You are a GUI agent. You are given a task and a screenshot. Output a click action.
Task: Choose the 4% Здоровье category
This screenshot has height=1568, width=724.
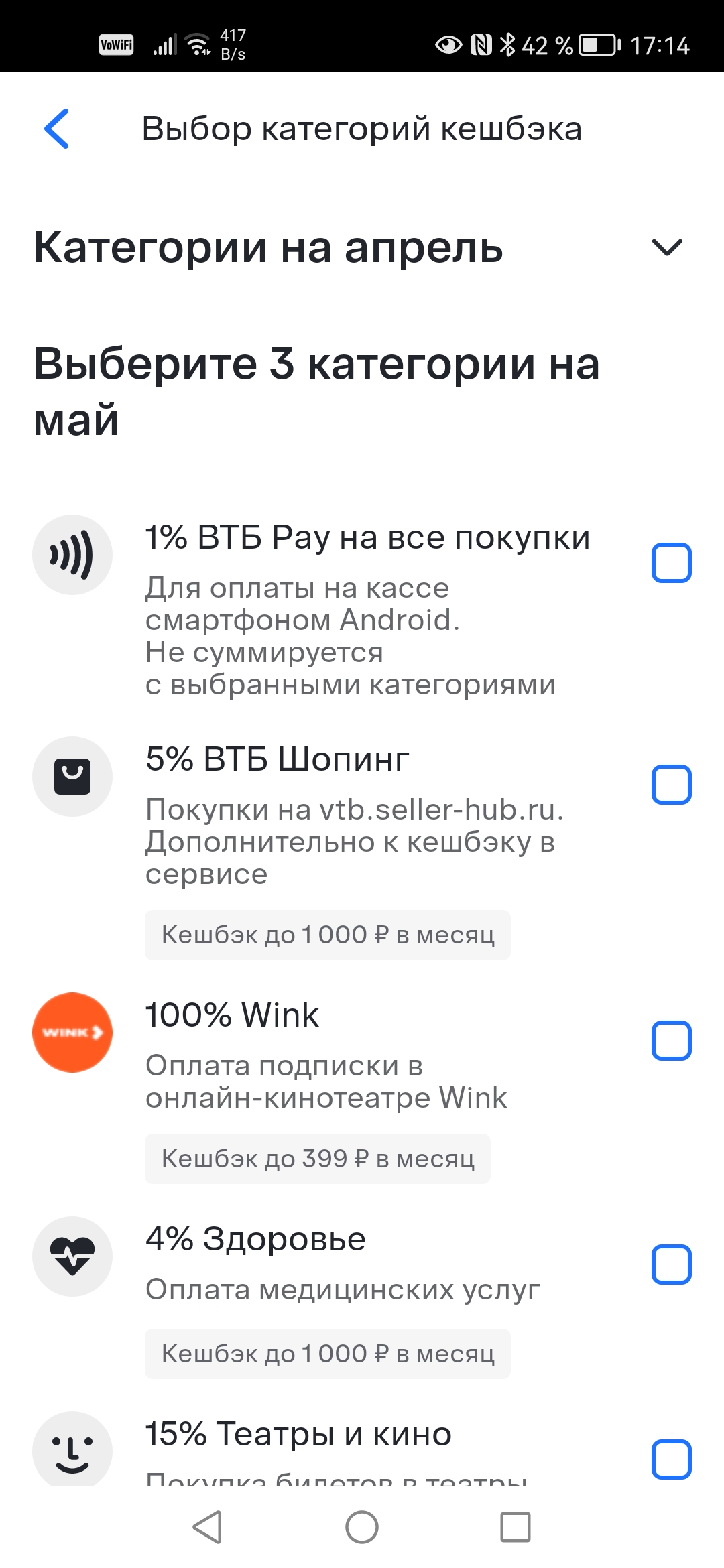[x=671, y=1264]
